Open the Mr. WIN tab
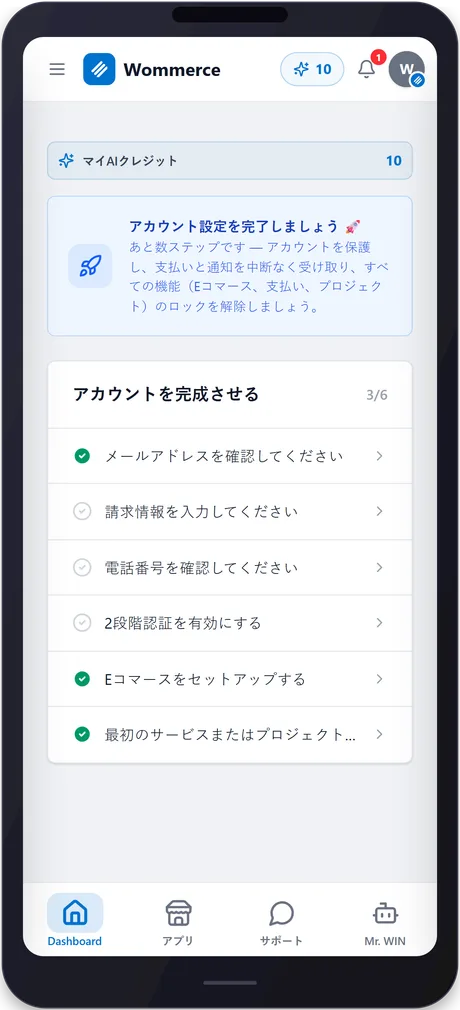 [x=385, y=922]
